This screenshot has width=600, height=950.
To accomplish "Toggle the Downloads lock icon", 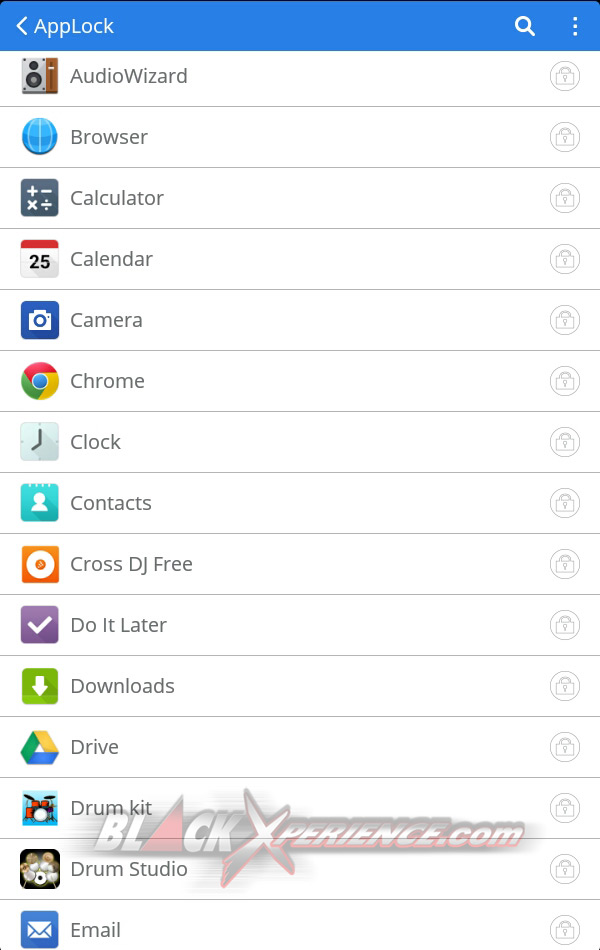I will tap(565, 686).
